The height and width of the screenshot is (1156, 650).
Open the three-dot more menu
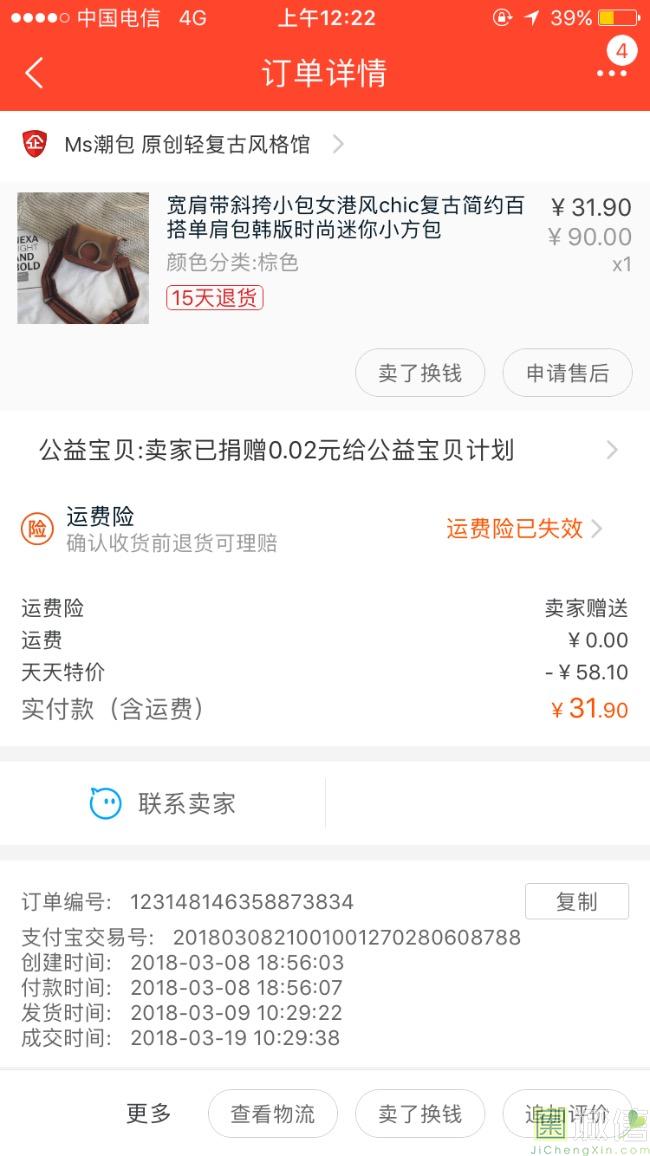(x=612, y=73)
